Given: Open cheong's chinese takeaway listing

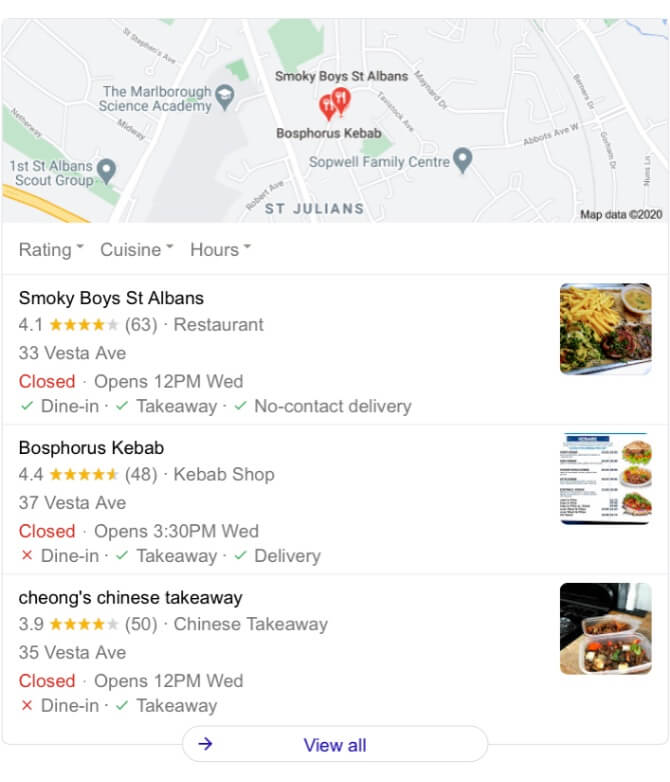Looking at the screenshot, I should pos(130,598).
